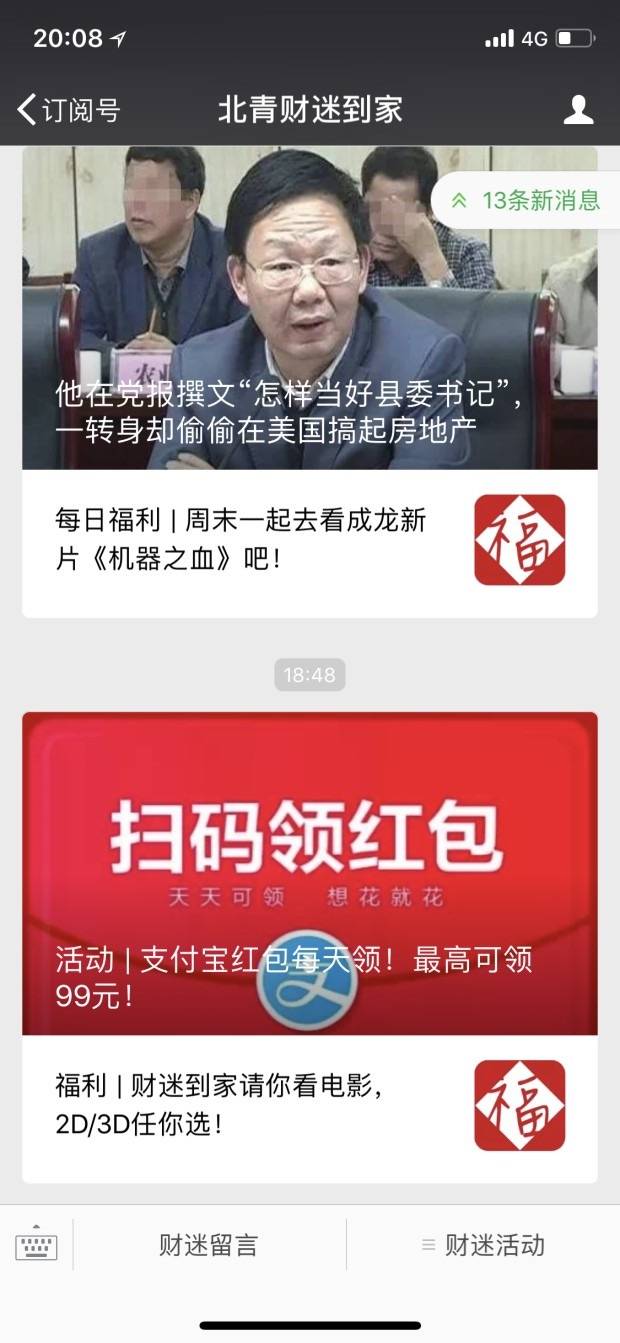Expand 财迷活动 menu
This screenshot has width=620, height=1343.
tap(483, 1245)
